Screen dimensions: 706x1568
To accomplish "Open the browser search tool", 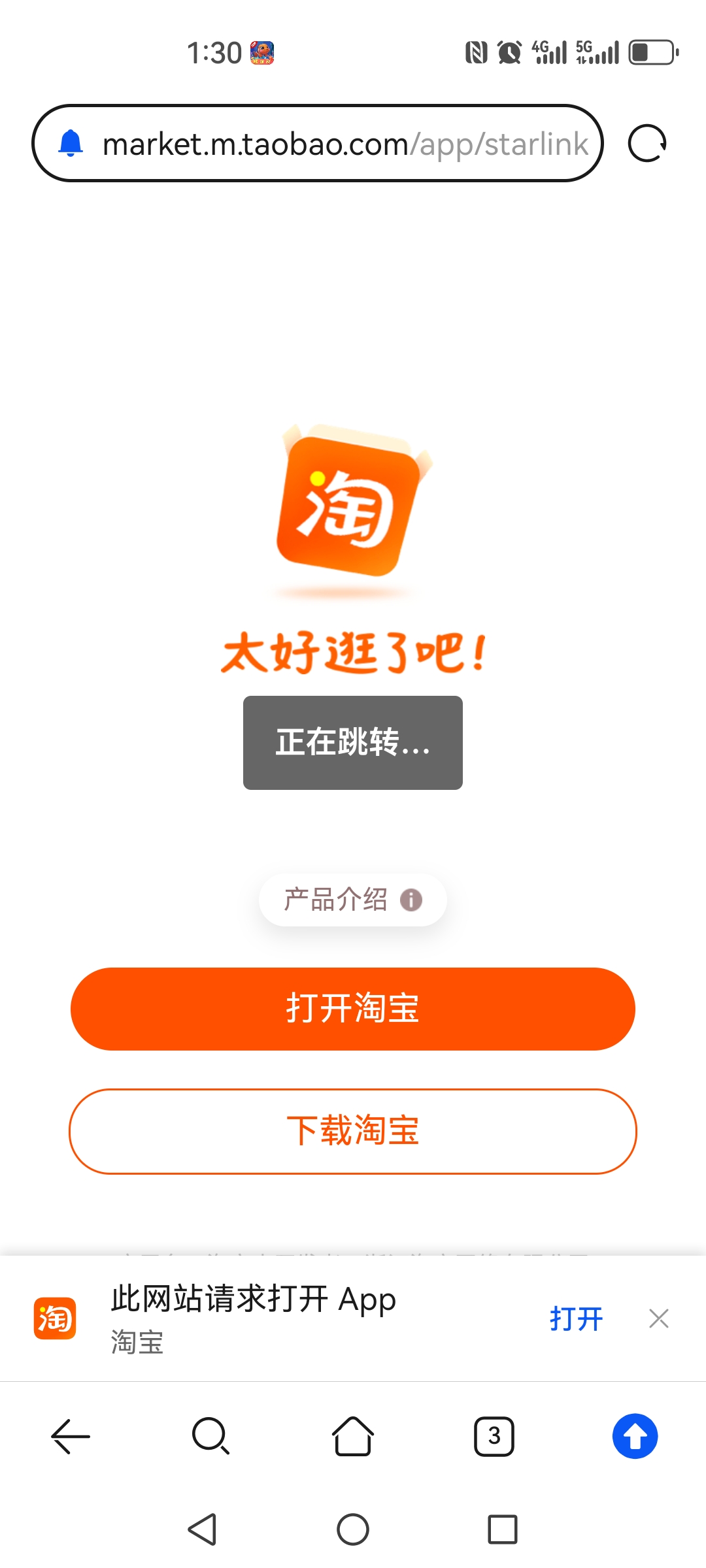I will click(210, 1436).
